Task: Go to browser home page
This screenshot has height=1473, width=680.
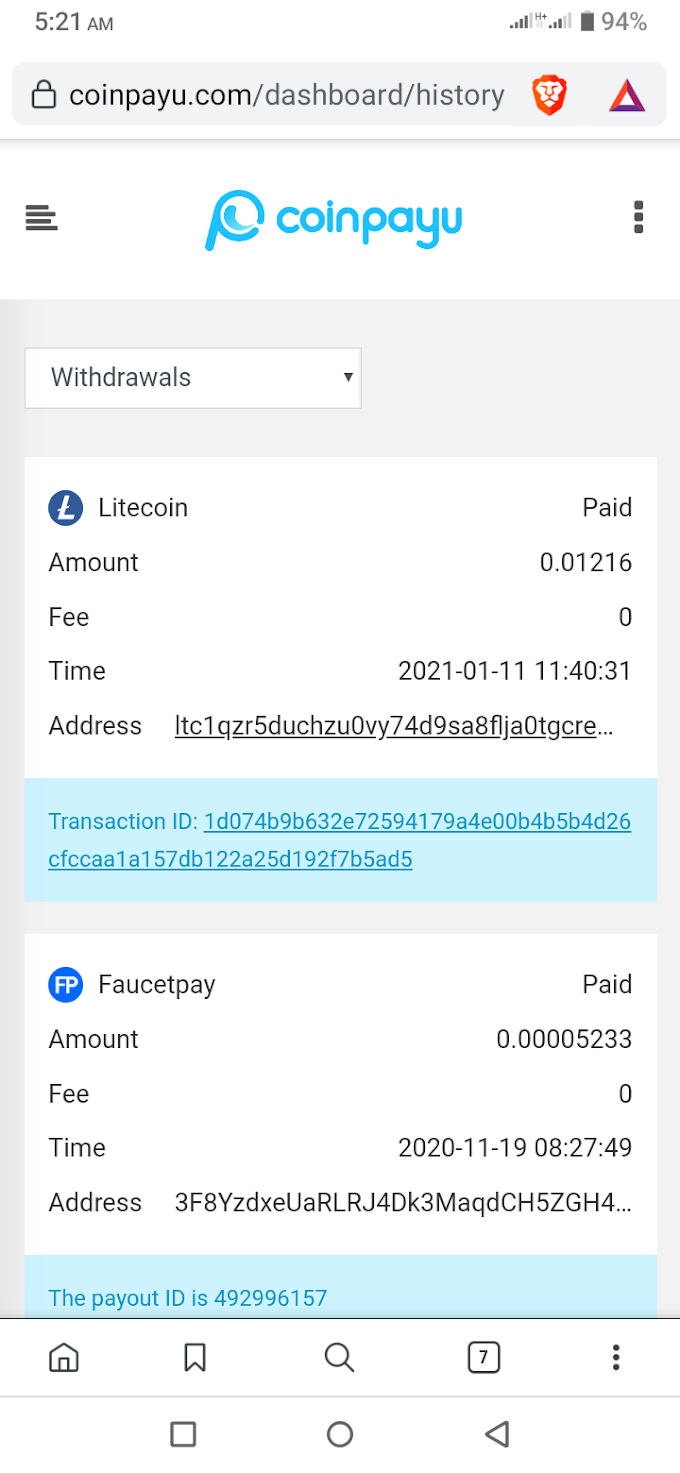Action: click(64, 1357)
